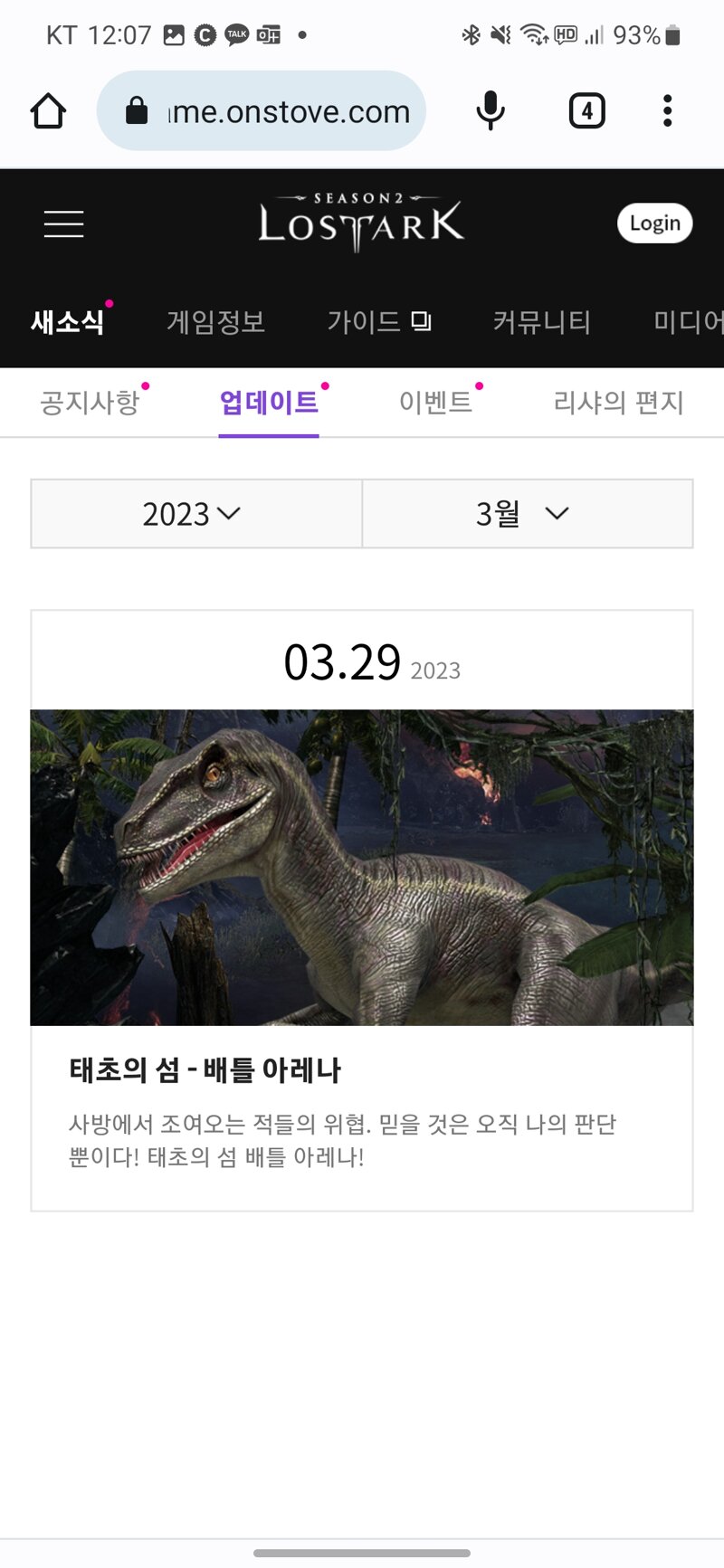The image size is (724, 1568).
Task: Open the 리샤의 편지 tab
Action: pos(618,402)
